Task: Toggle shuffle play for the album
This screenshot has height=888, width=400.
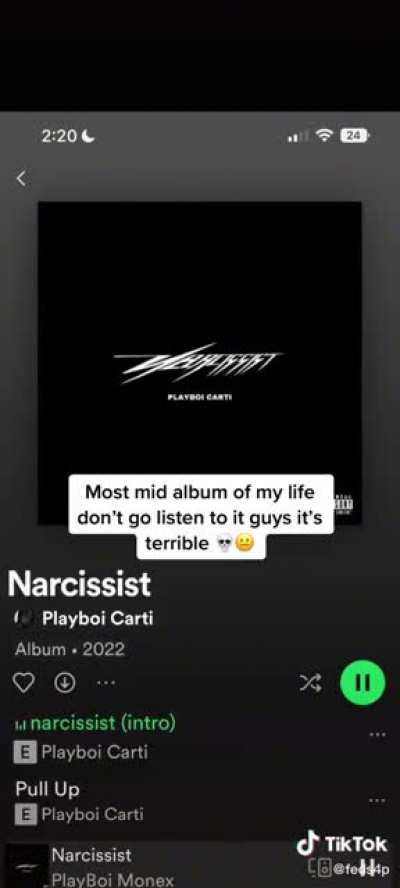Action: [310, 683]
